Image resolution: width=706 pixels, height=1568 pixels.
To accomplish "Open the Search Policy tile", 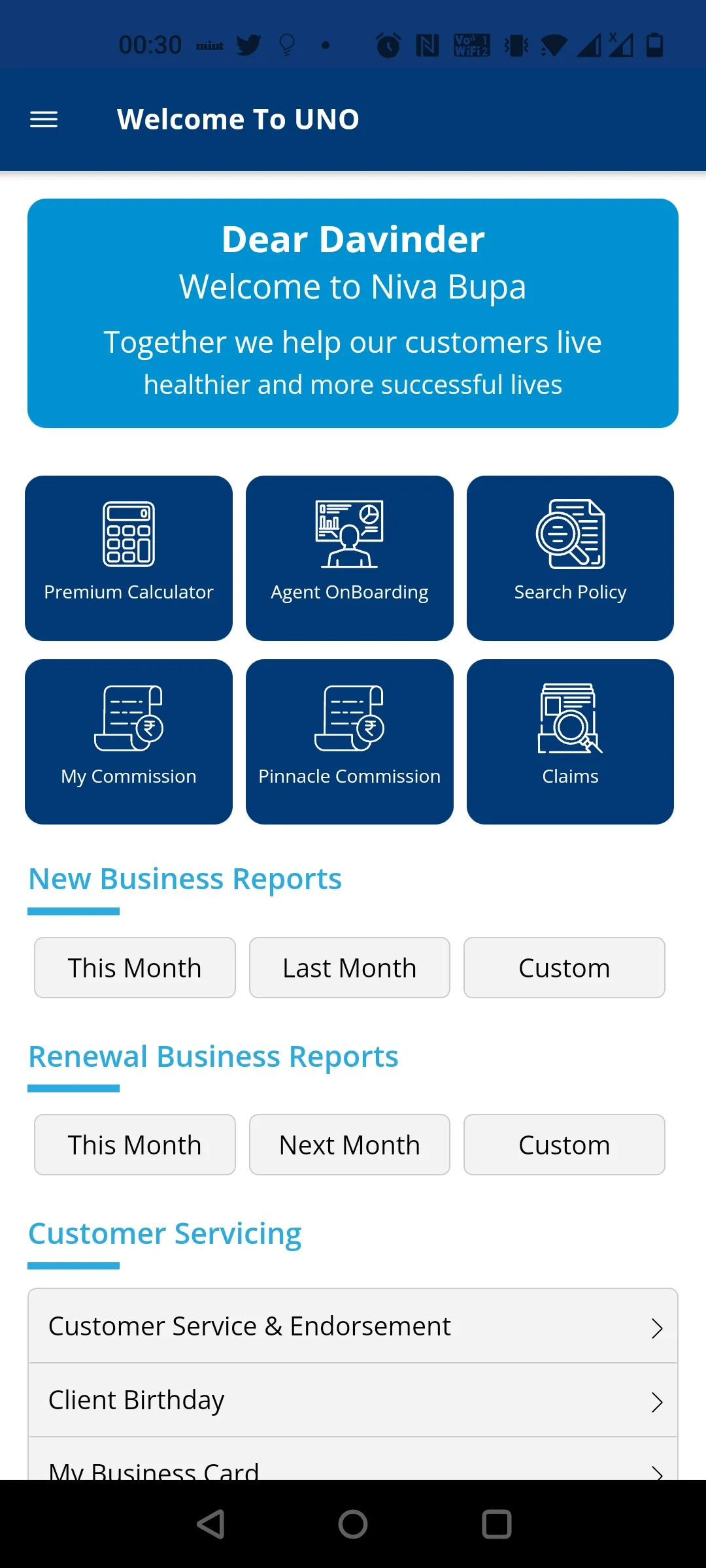I will click(570, 558).
